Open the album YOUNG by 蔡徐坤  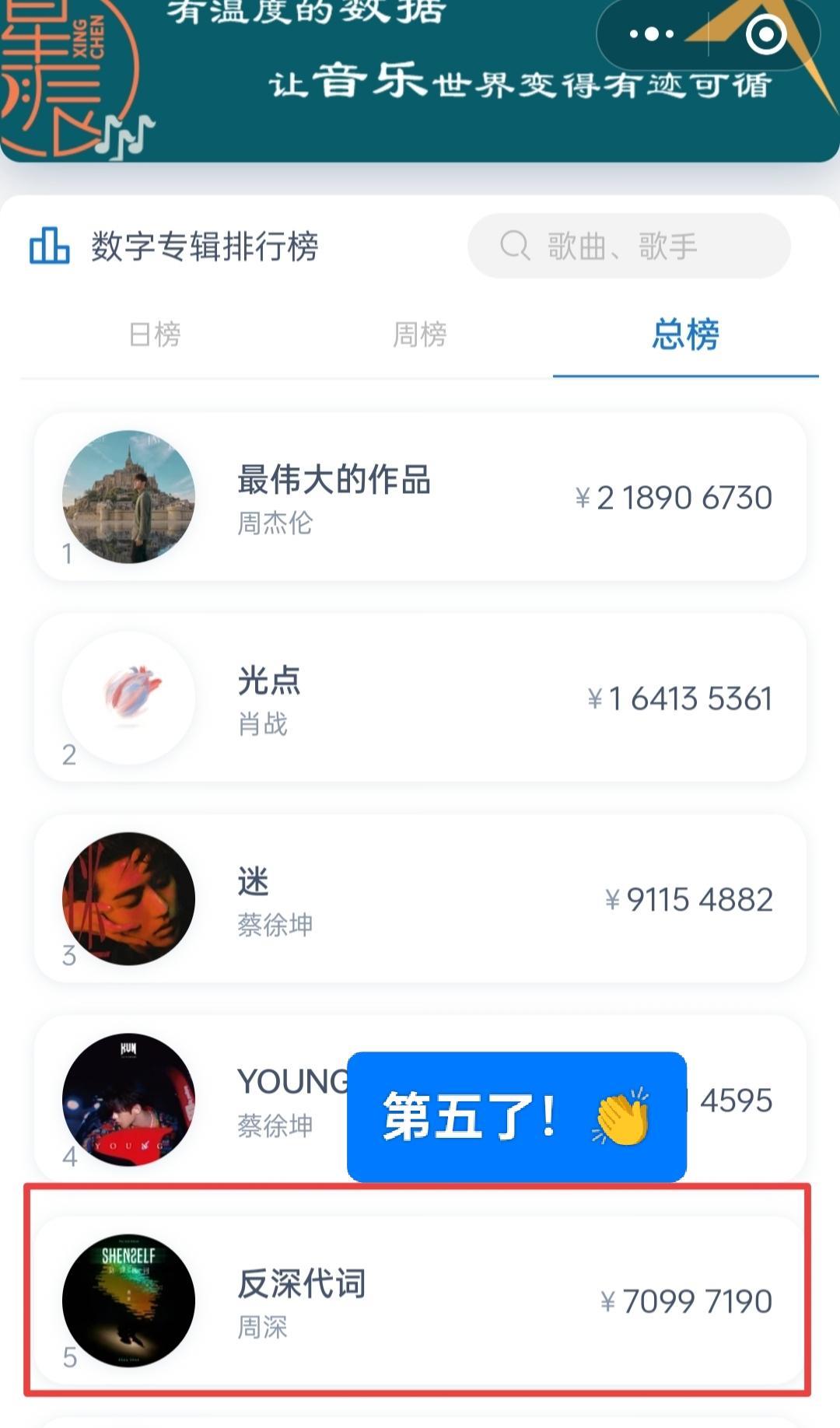click(280, 1098)
